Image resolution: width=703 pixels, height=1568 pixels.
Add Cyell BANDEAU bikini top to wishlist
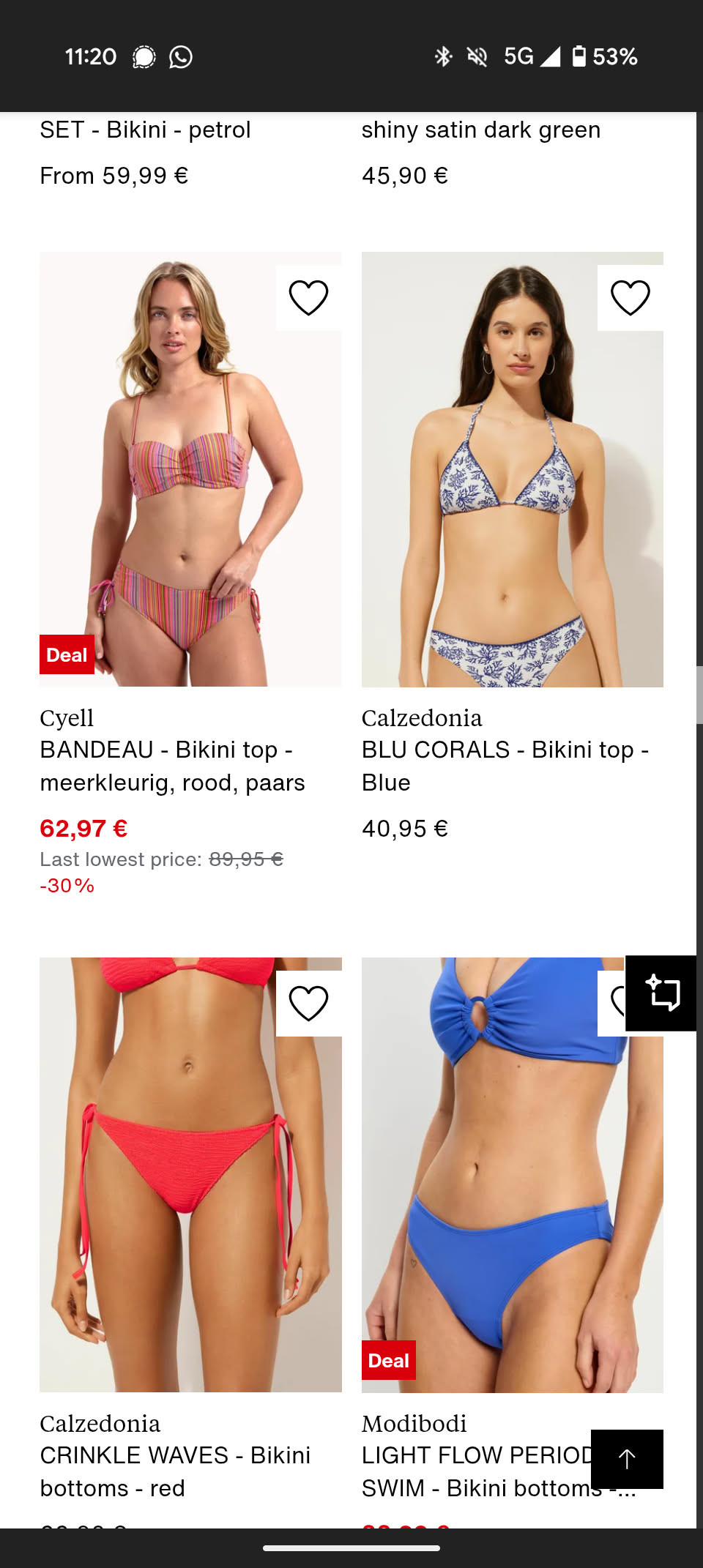coord(308,298)
